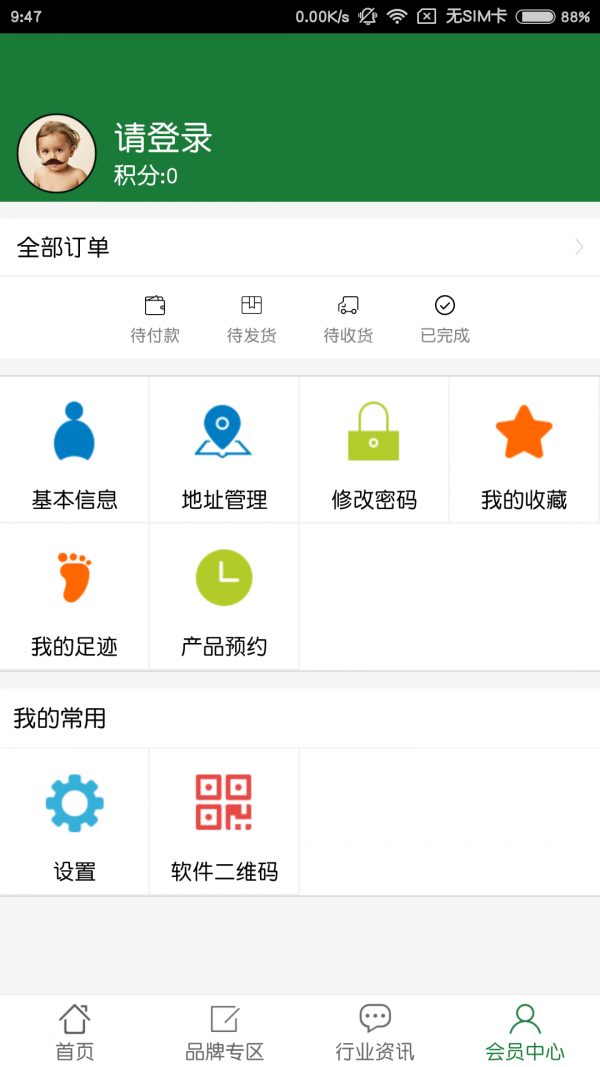This screenshot has width=600, height=1067.
Task: Tap 请登录 to log in
Action: [163, 139]
